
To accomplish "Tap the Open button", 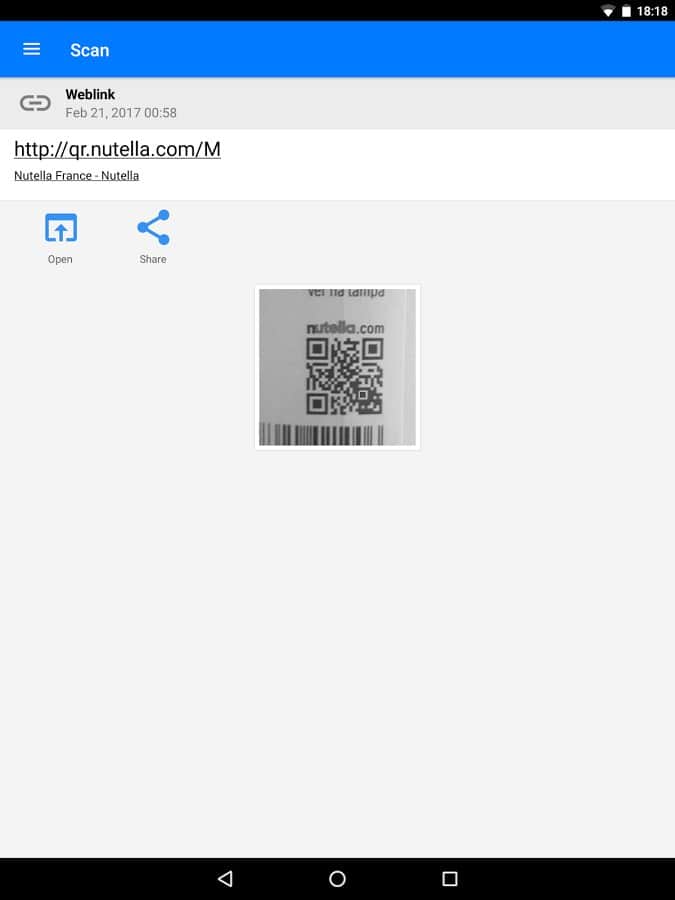I will tap(60, 237).
